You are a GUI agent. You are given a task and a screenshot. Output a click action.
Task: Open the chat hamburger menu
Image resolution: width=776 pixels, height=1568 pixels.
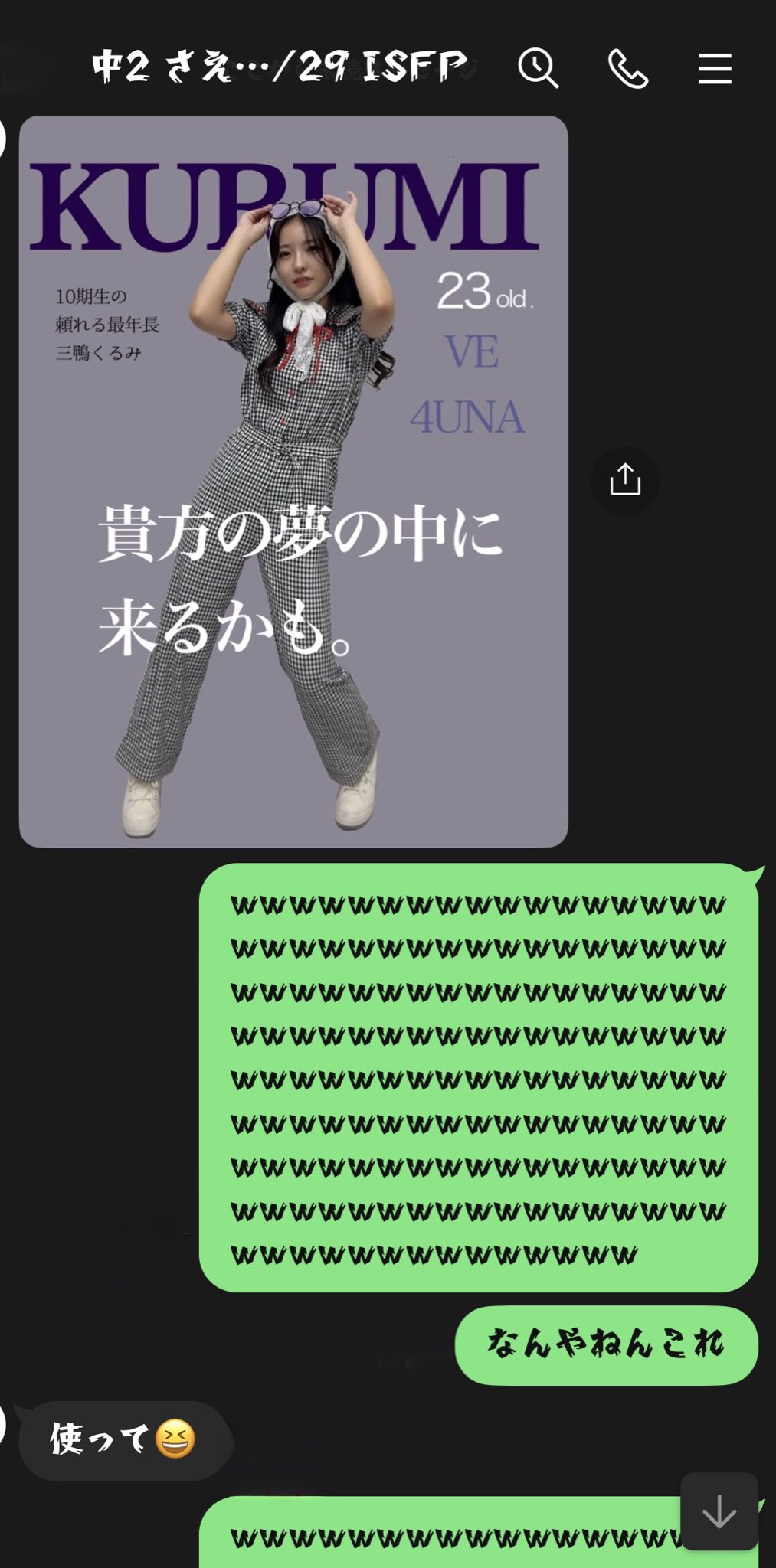pyautogui.click(x=715, y=69)
